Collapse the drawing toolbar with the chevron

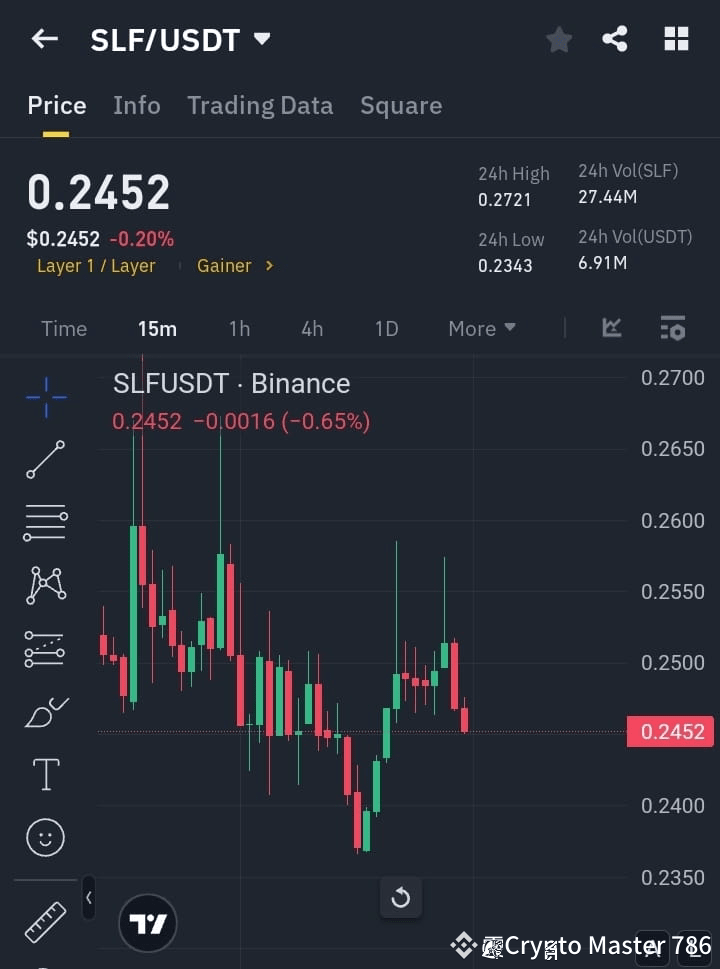88,898
